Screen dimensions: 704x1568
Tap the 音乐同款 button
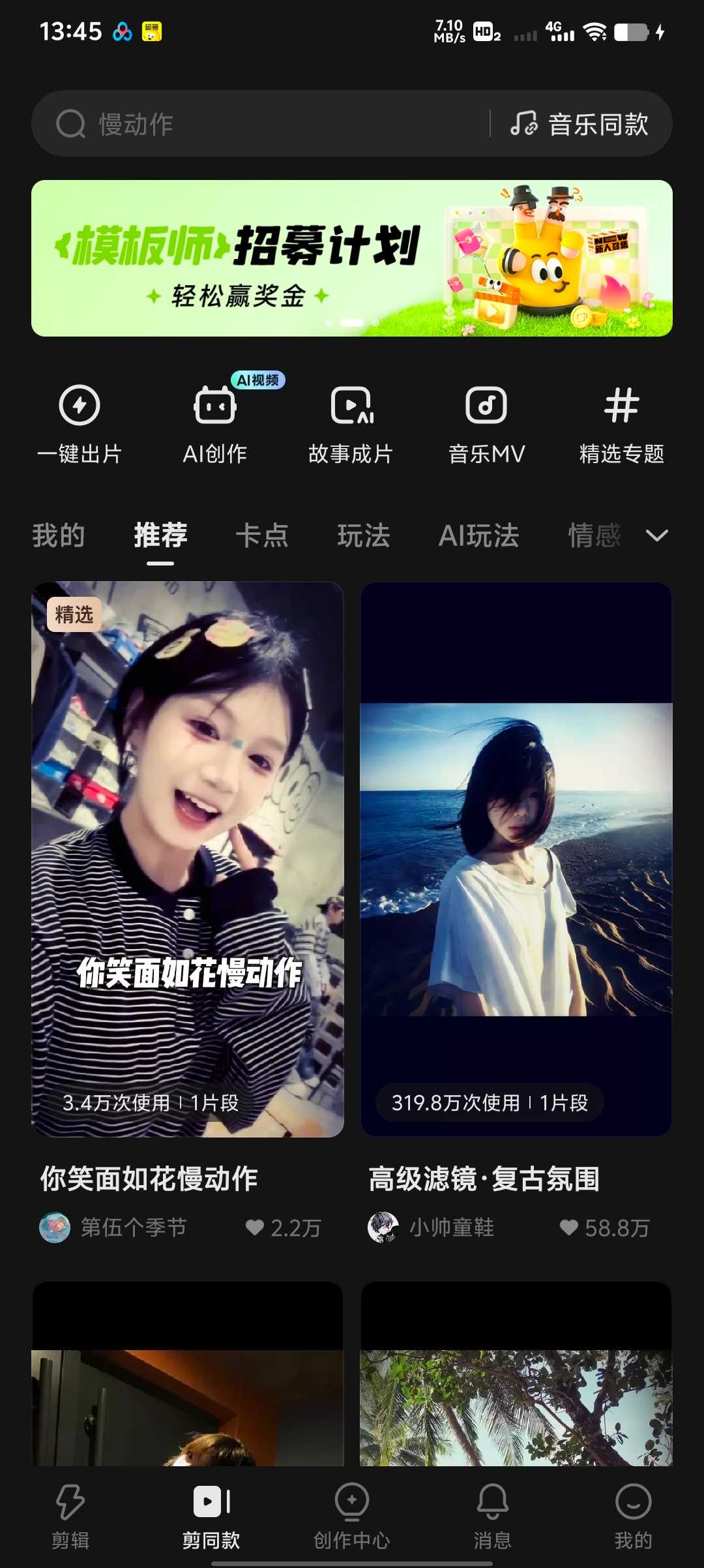point(579,124)
